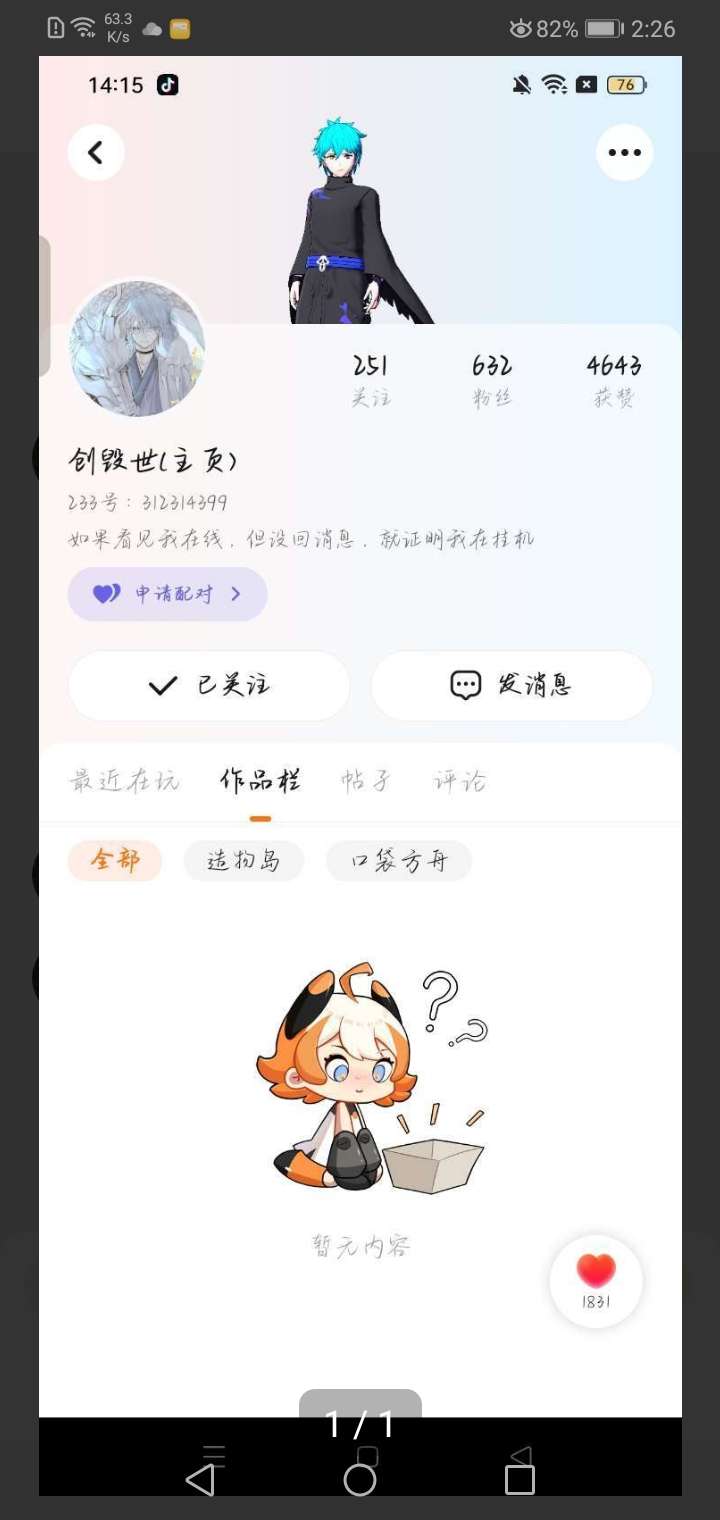This screenshot has height=1520, width=720.
Task: Select the 全部 filter chip
Action: click(x=115, y=860)
